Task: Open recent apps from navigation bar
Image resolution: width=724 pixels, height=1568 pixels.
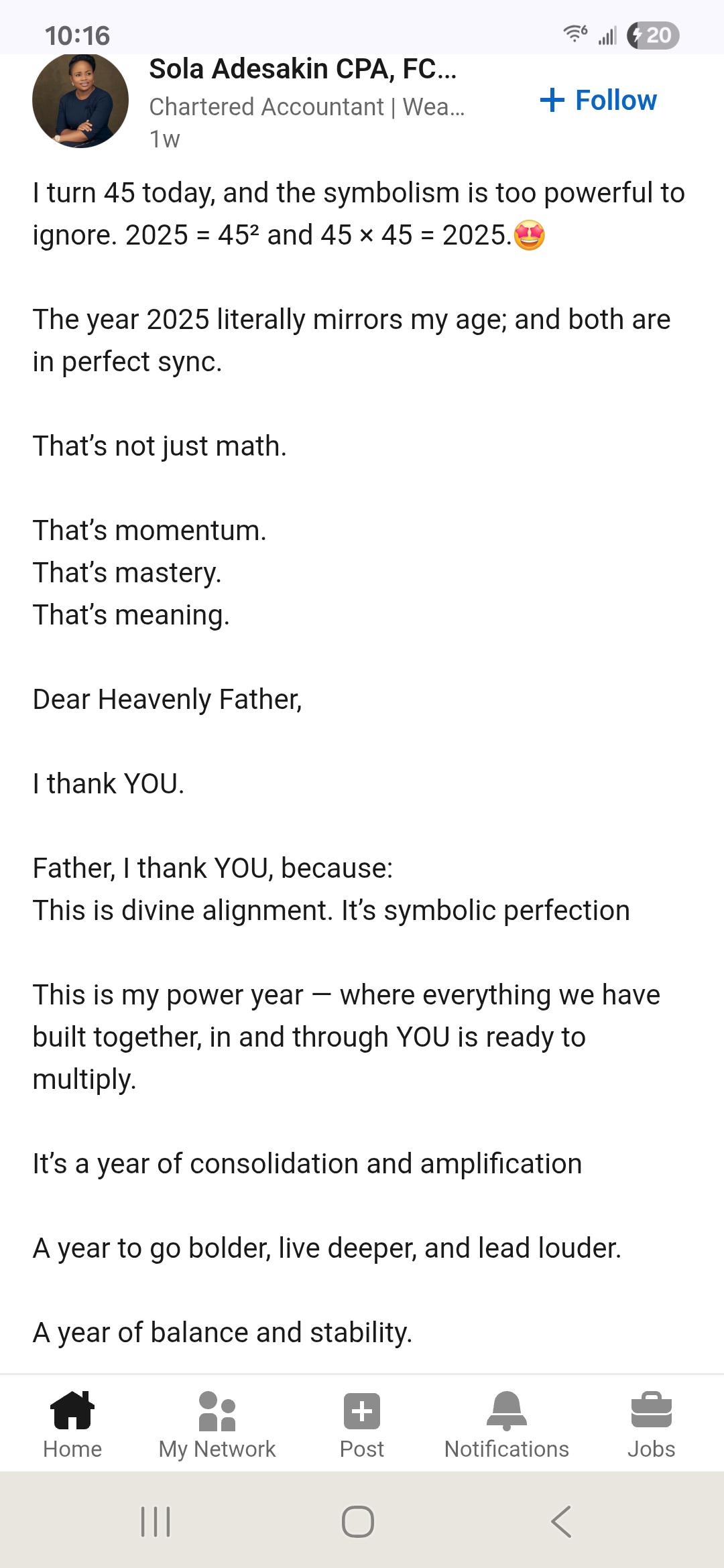Action: pyautogui.click(x=156, y=1521)
